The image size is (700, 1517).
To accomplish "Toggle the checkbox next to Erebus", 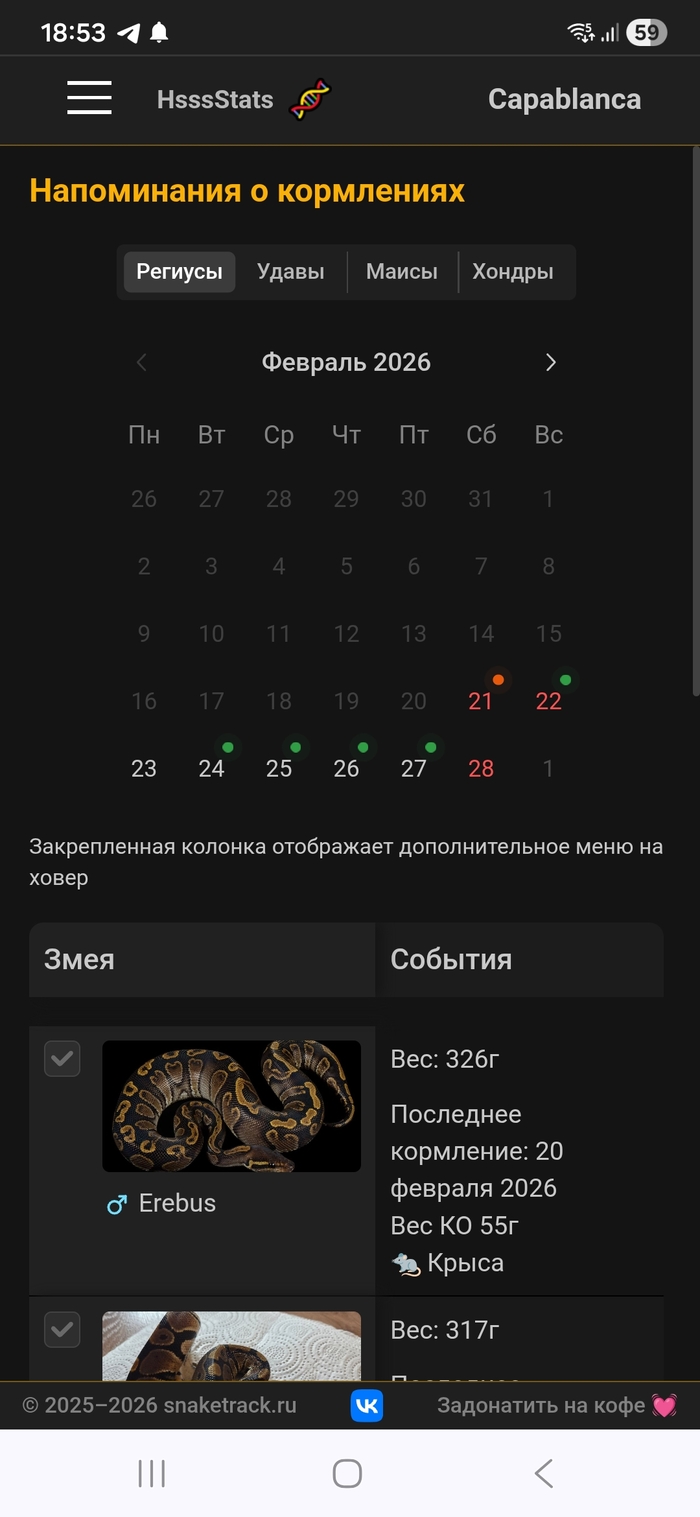I will tap(62, 1059).
